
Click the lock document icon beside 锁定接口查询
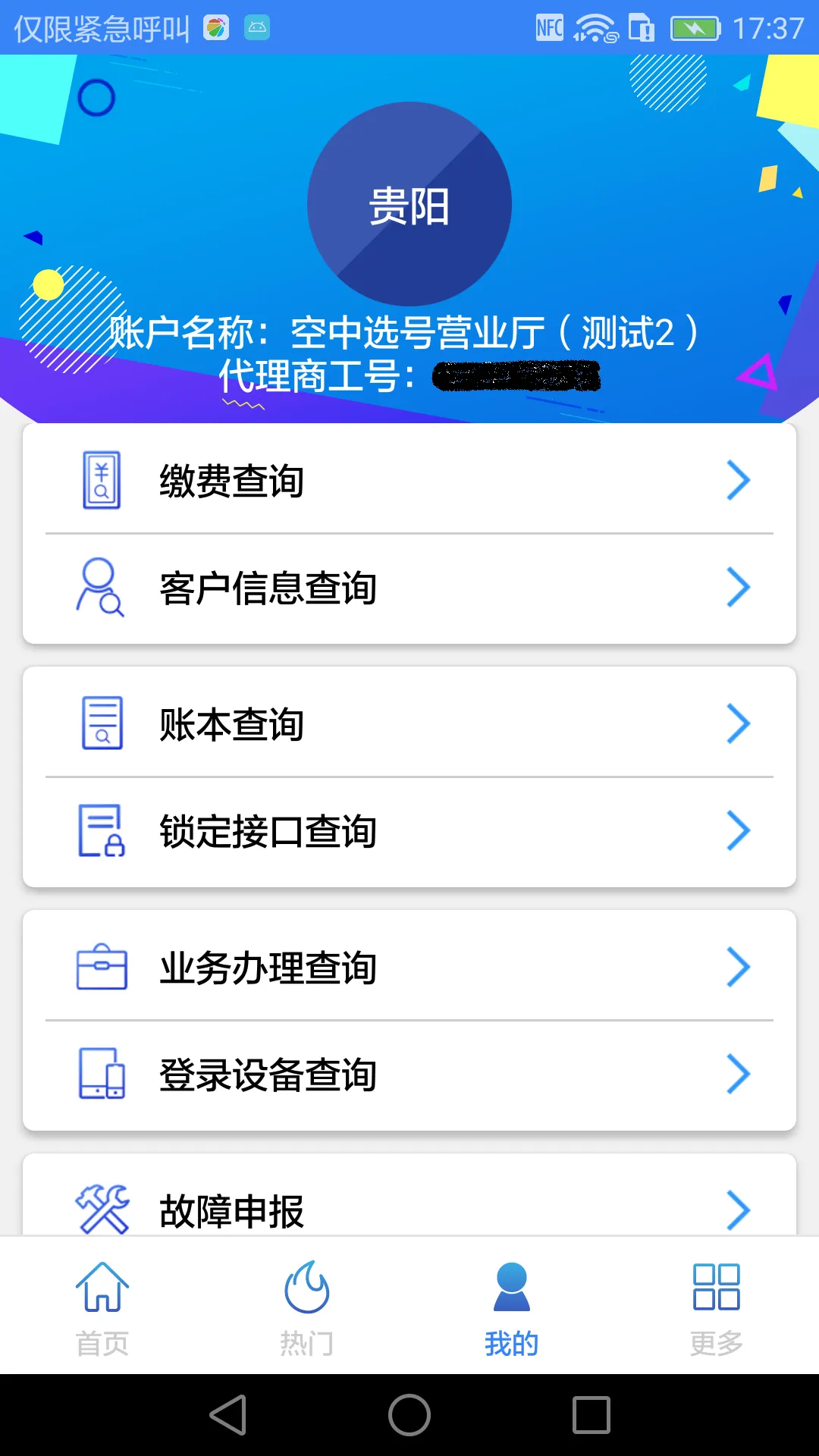pos(99,831)
